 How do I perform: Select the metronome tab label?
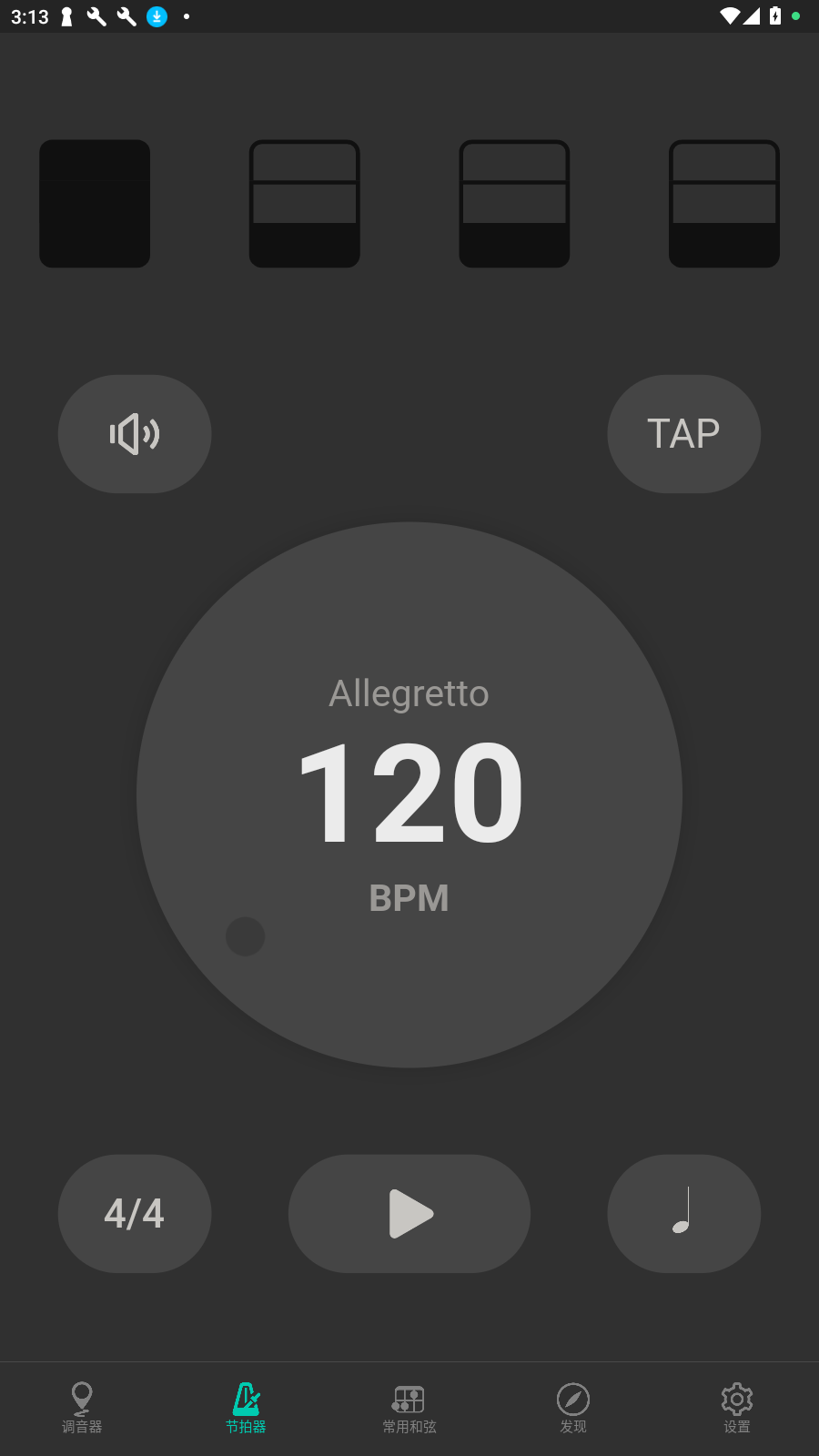tap(245, 1427)
